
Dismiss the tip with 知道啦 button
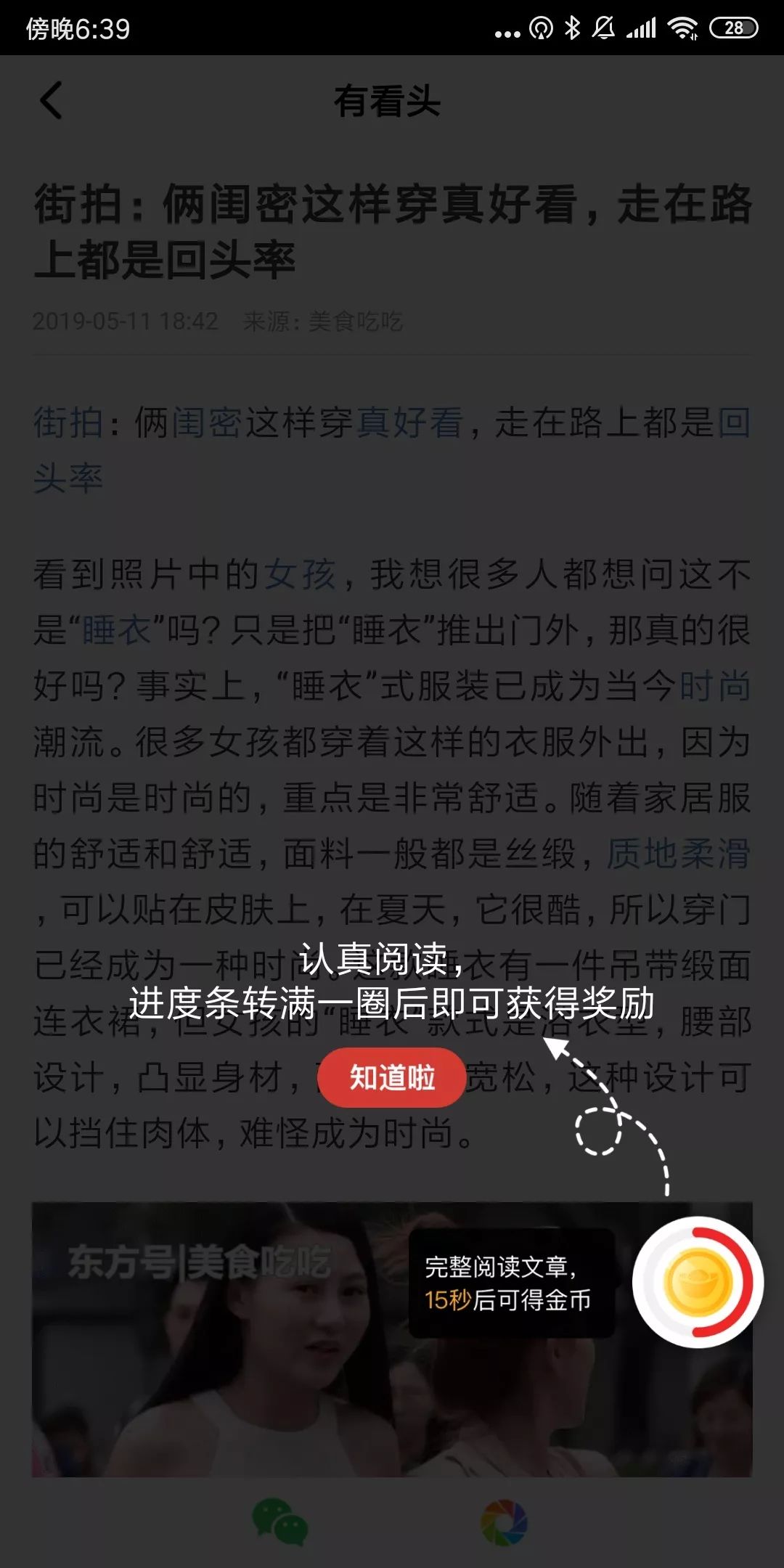pyautogui.click(x=391, y=1077)
